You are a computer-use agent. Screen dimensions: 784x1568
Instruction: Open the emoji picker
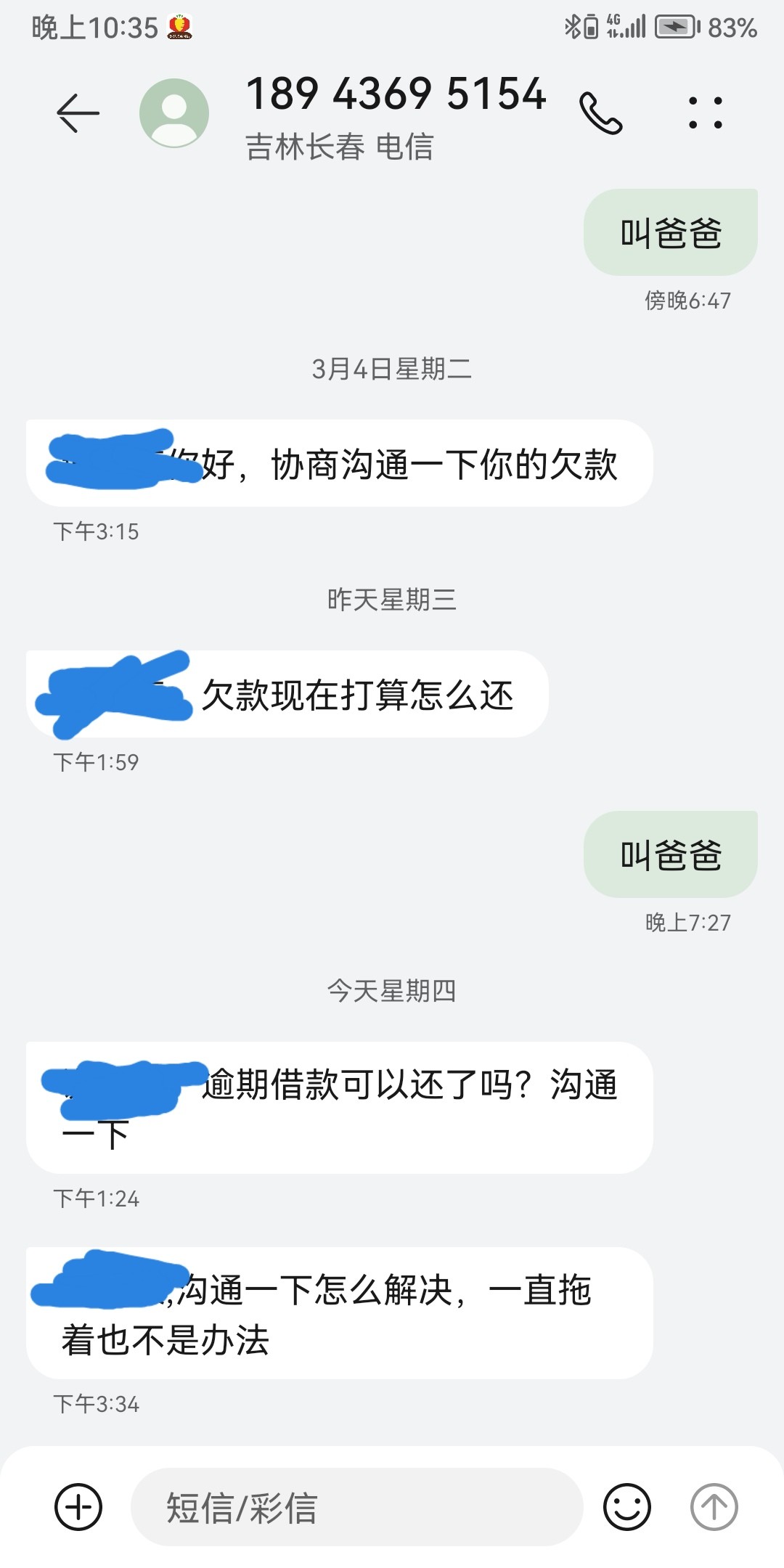tap(626, 1507)
